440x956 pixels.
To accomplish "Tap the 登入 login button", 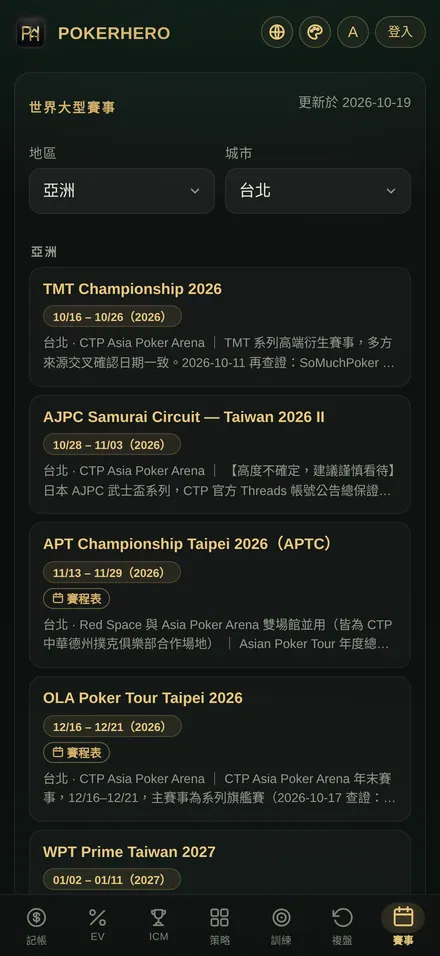I will tap(400, 32).
